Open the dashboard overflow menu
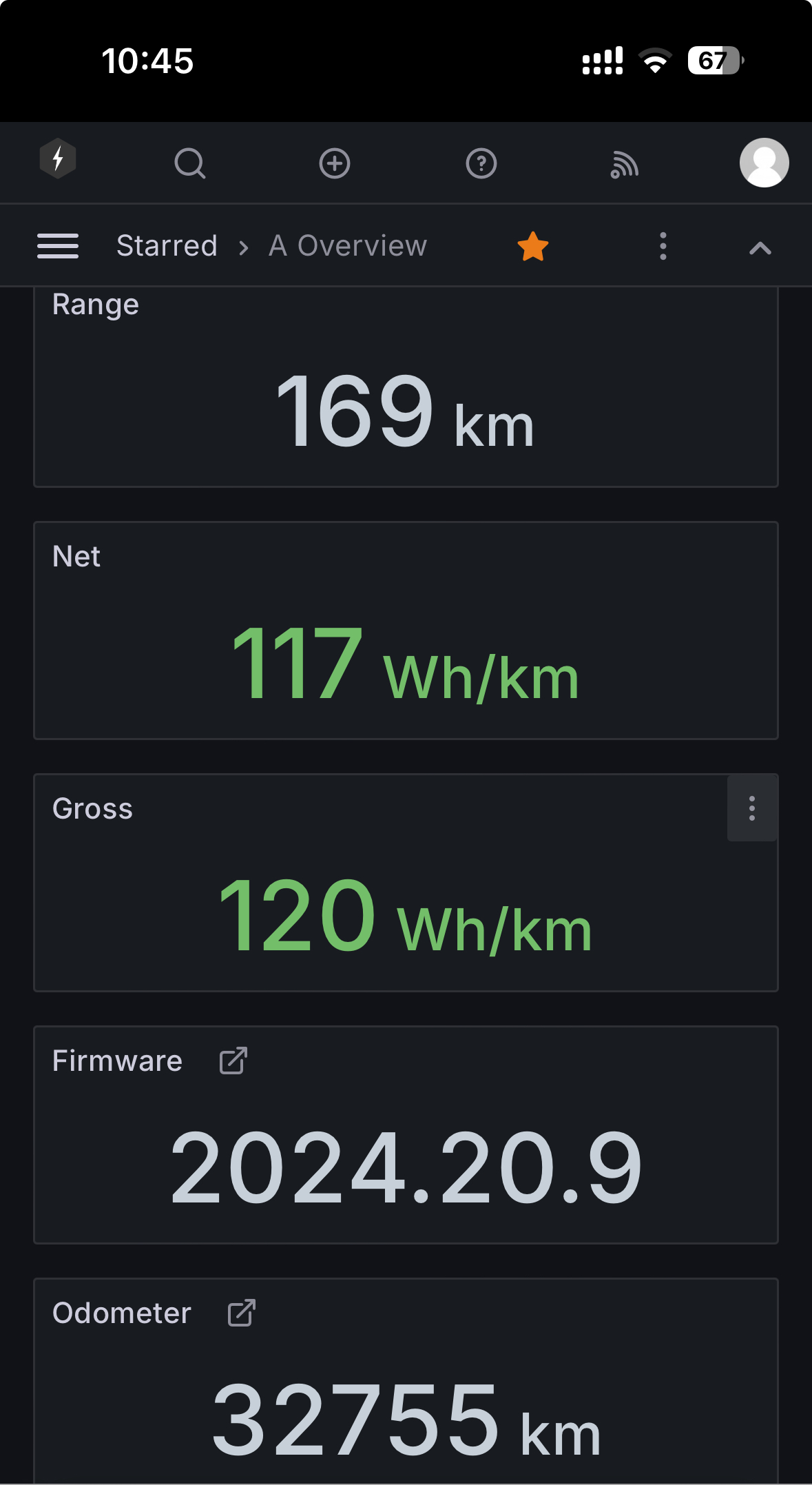This screenshot has height=1485, width=812. pyautogui.click(x=663, y=246)
